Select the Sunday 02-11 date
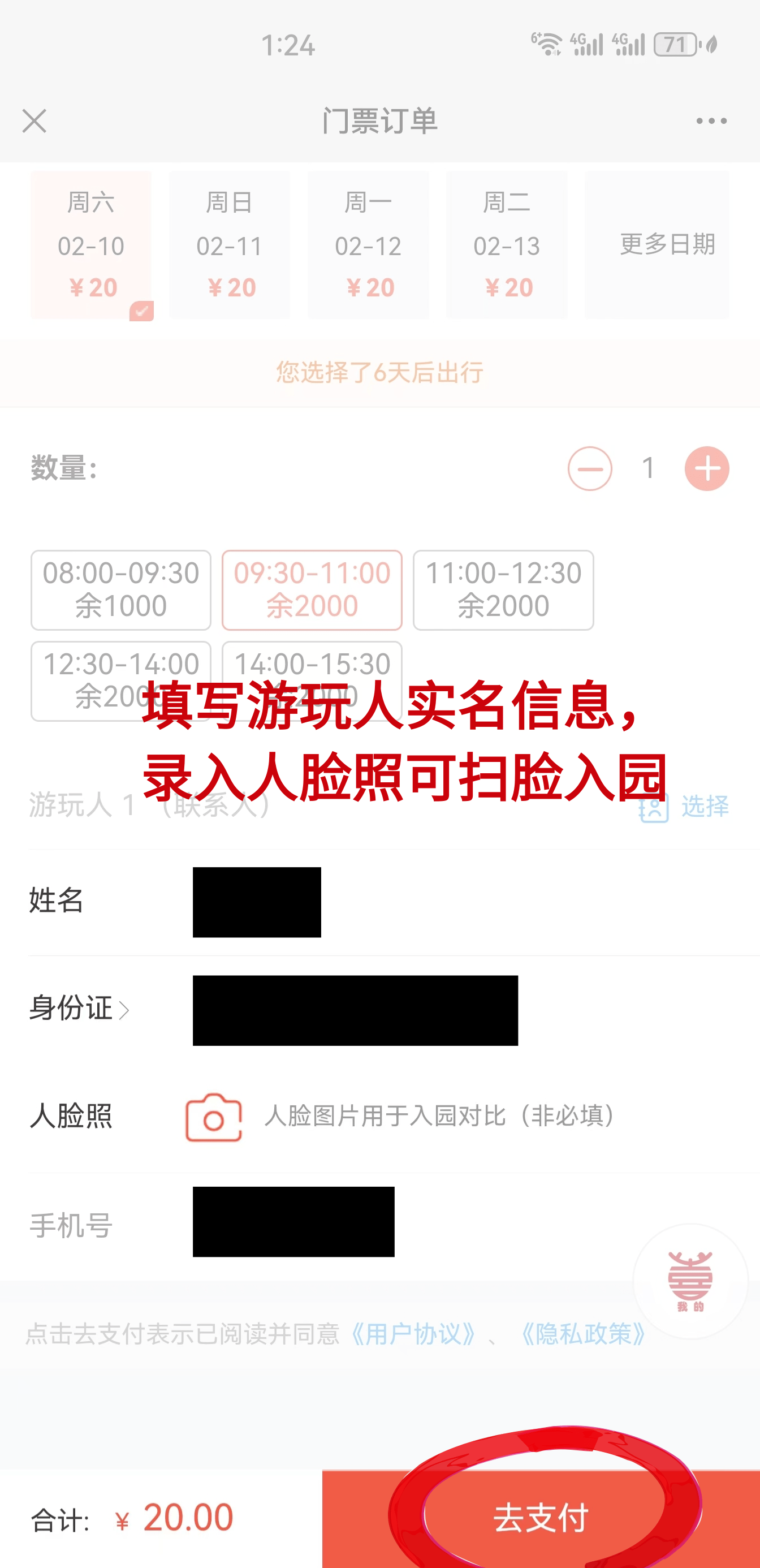The width and height of the screenshot is (760, 1568). click(230, 245)
